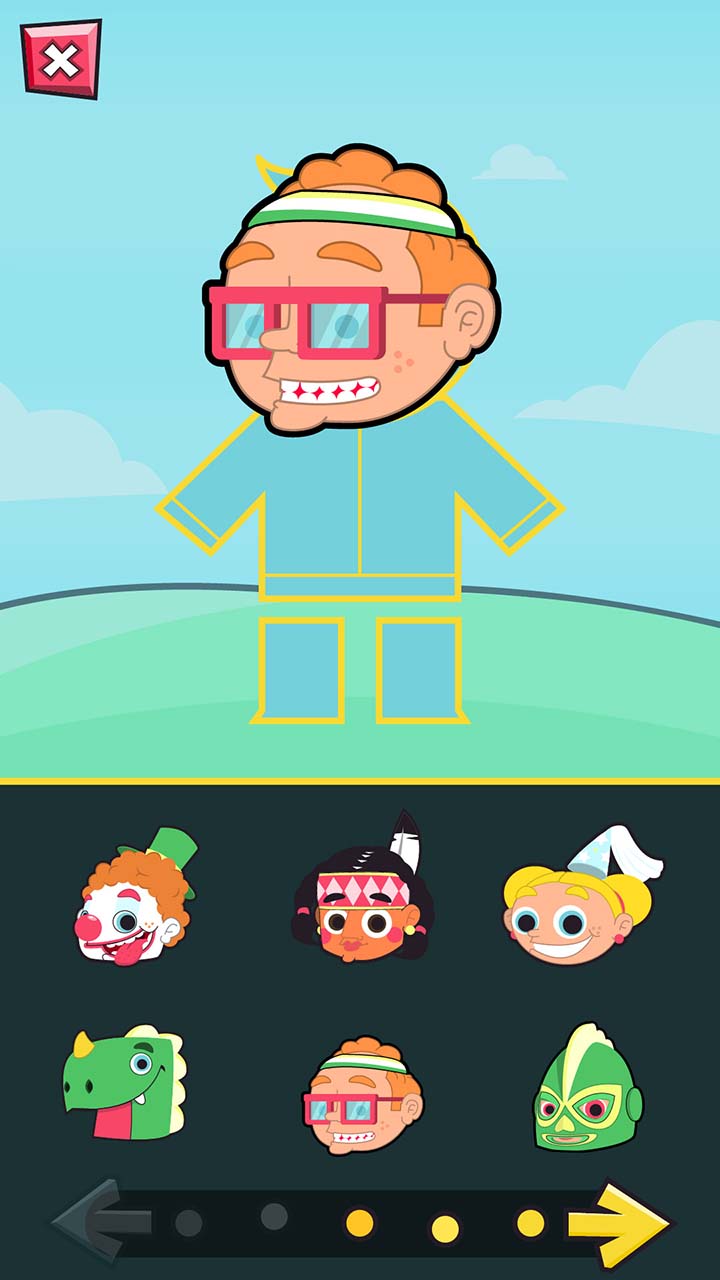Pick the green wrestler mask head
The image size is (720, 1280).
pos(585,1090)
